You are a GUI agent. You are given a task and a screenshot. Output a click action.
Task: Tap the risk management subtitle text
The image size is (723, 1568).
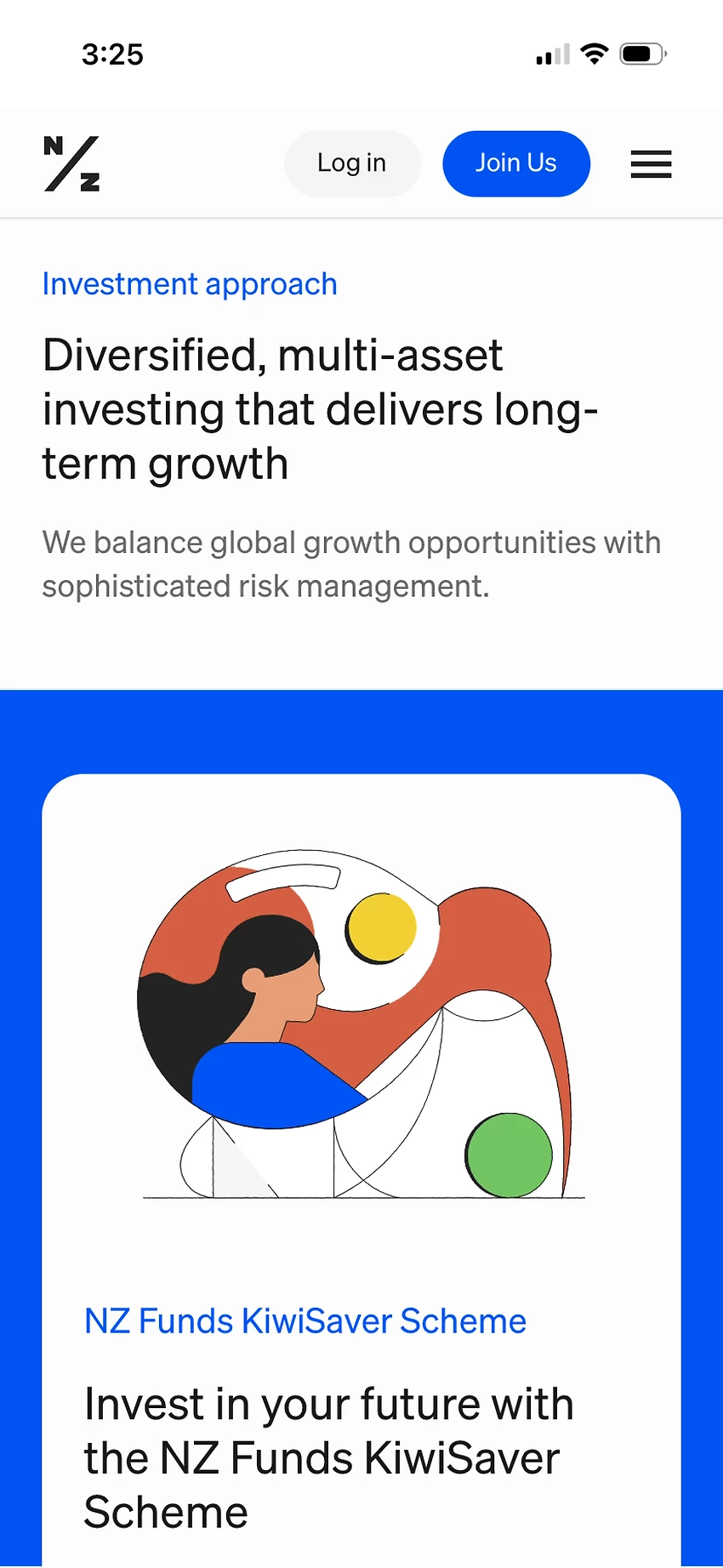pyautogui.click(x=352, y=563)
